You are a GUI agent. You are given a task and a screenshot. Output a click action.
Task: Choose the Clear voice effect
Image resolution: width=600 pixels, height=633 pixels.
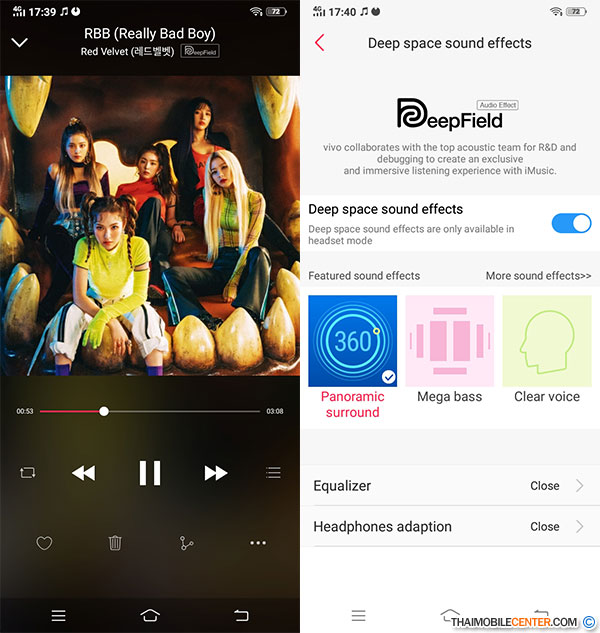point(546,341)
